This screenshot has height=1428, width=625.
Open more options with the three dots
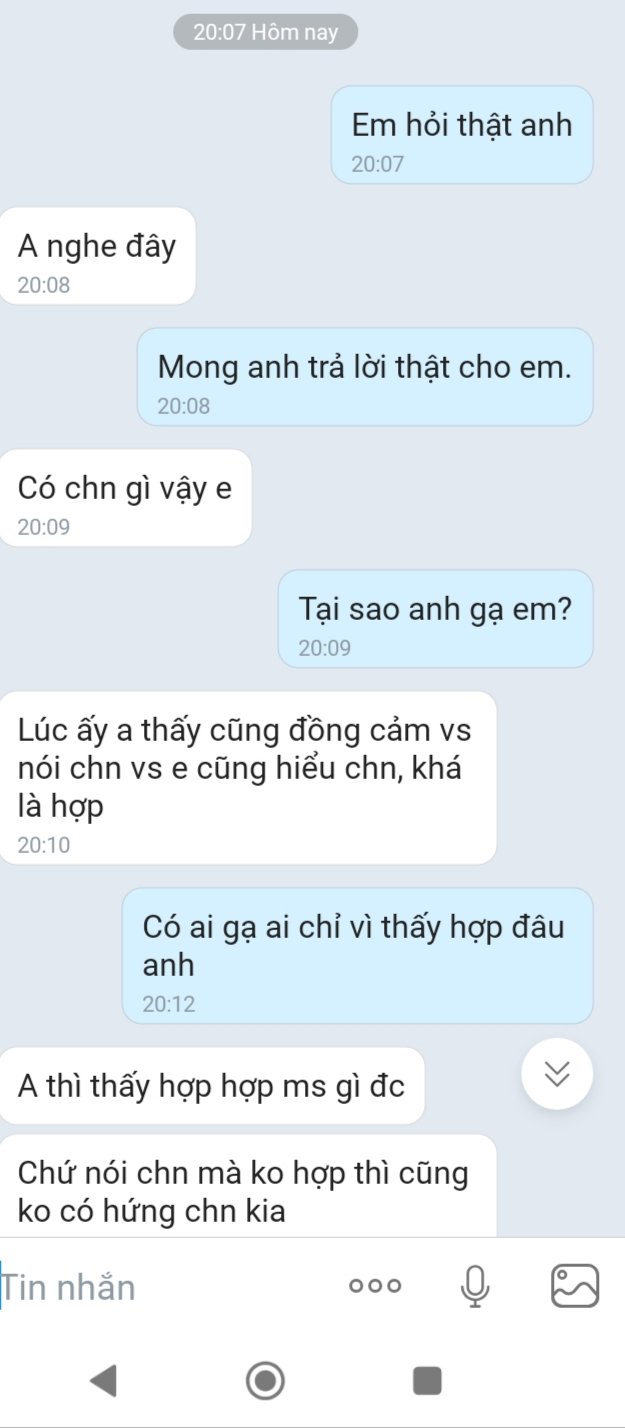375,1286
